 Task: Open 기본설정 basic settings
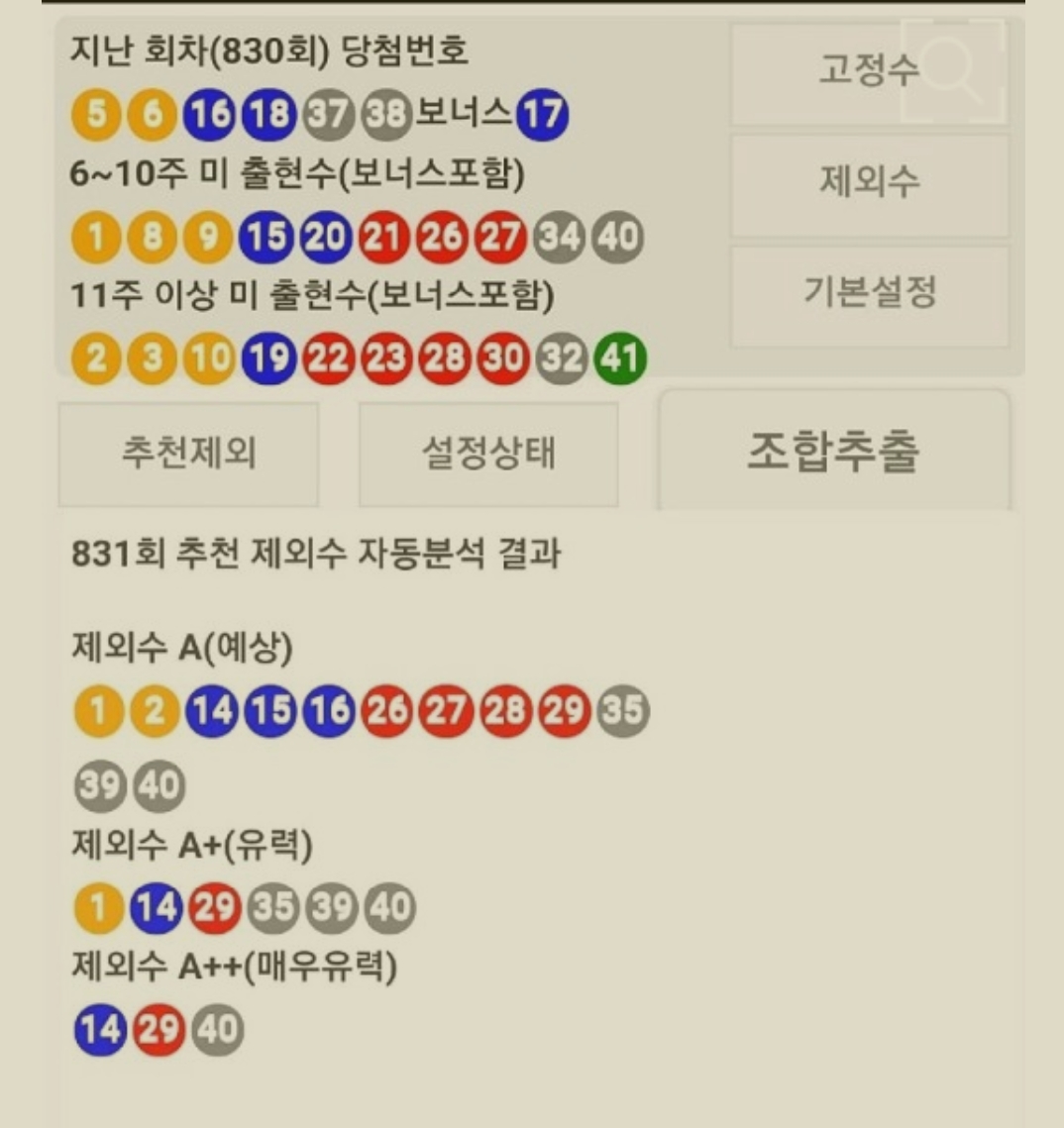[869, 294]
